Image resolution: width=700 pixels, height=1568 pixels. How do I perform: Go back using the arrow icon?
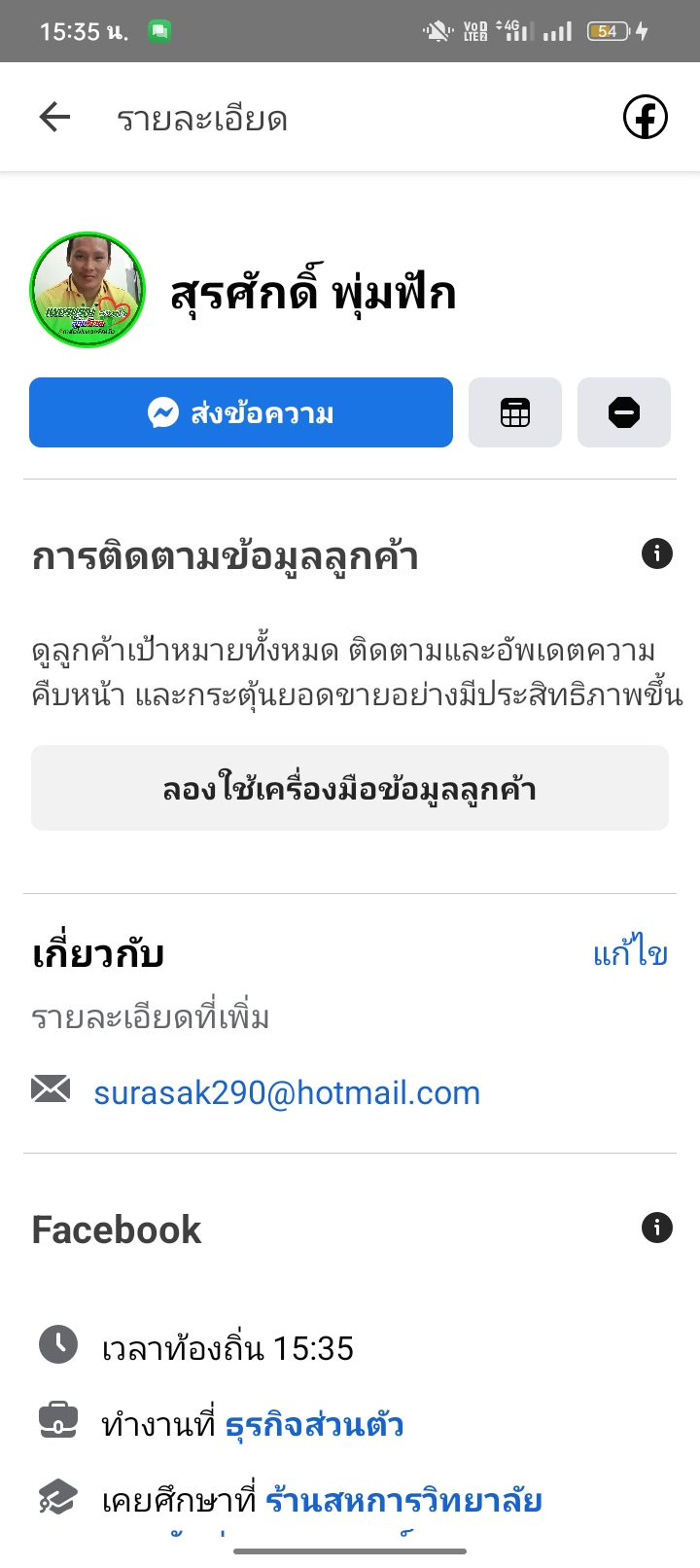54,118
